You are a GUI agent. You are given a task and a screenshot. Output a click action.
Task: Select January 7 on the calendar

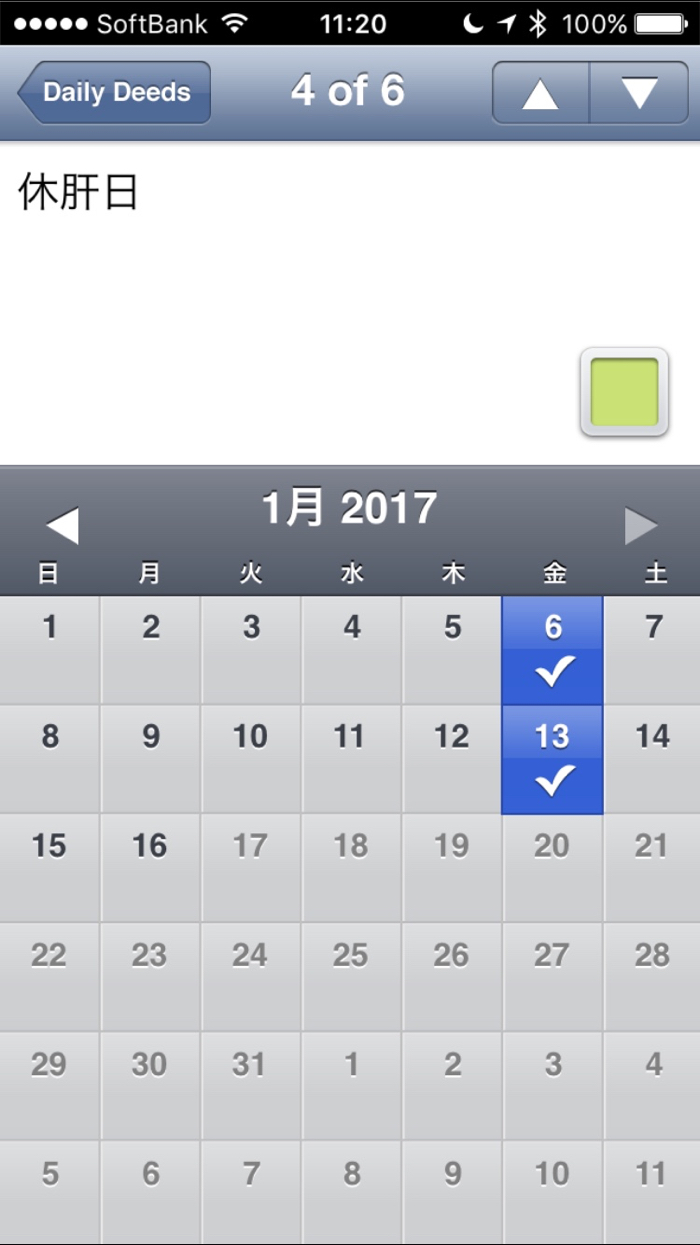click(652, 650)
